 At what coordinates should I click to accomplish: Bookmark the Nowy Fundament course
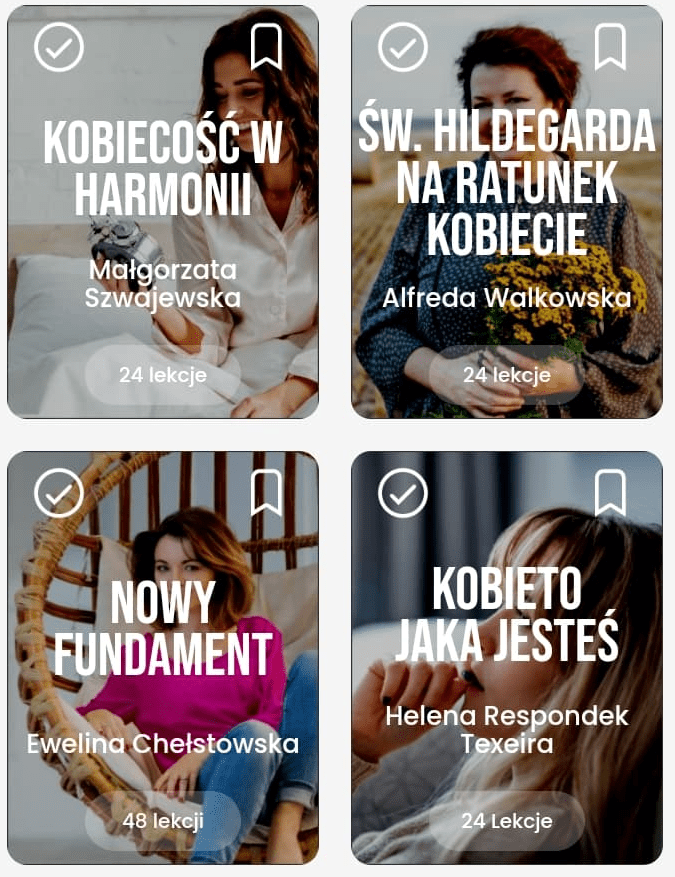point(266,493)
